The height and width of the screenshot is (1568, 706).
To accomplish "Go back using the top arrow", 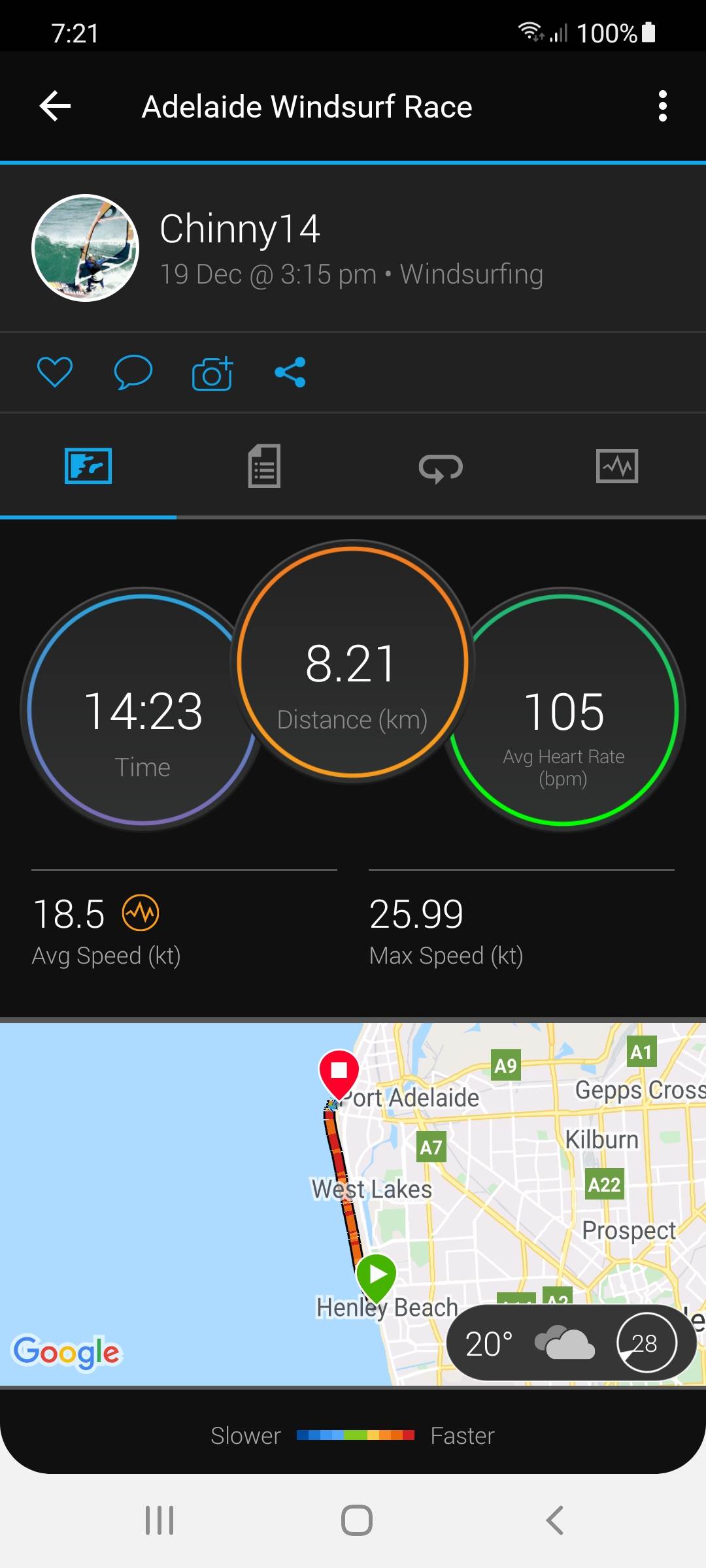I will 55,106.
